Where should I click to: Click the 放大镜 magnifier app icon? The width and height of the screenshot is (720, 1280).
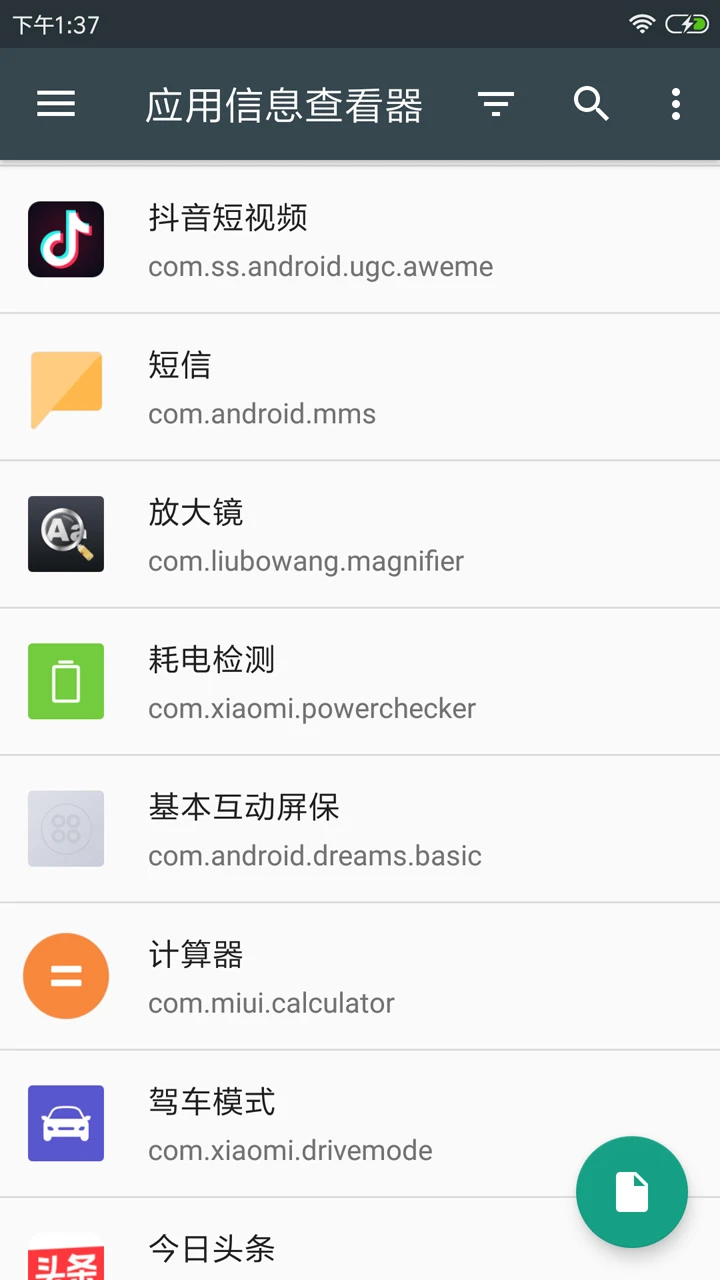pos(66,534)
